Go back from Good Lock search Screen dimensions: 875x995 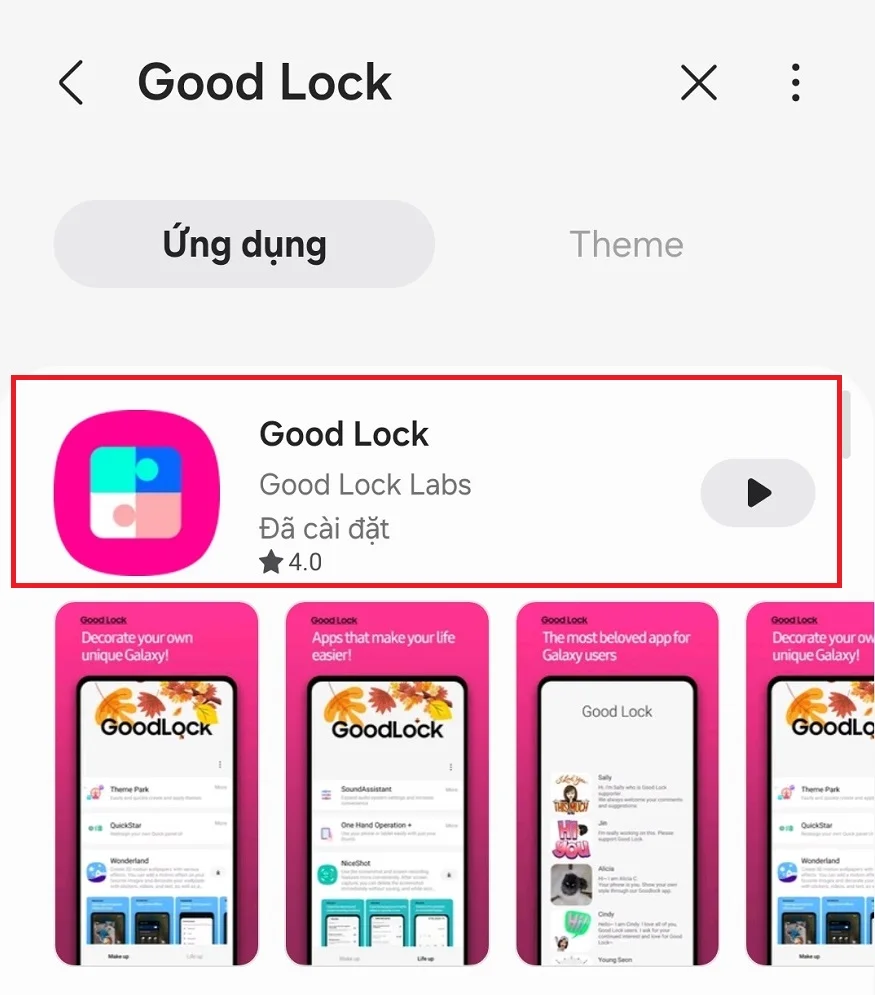pos(71,82)
